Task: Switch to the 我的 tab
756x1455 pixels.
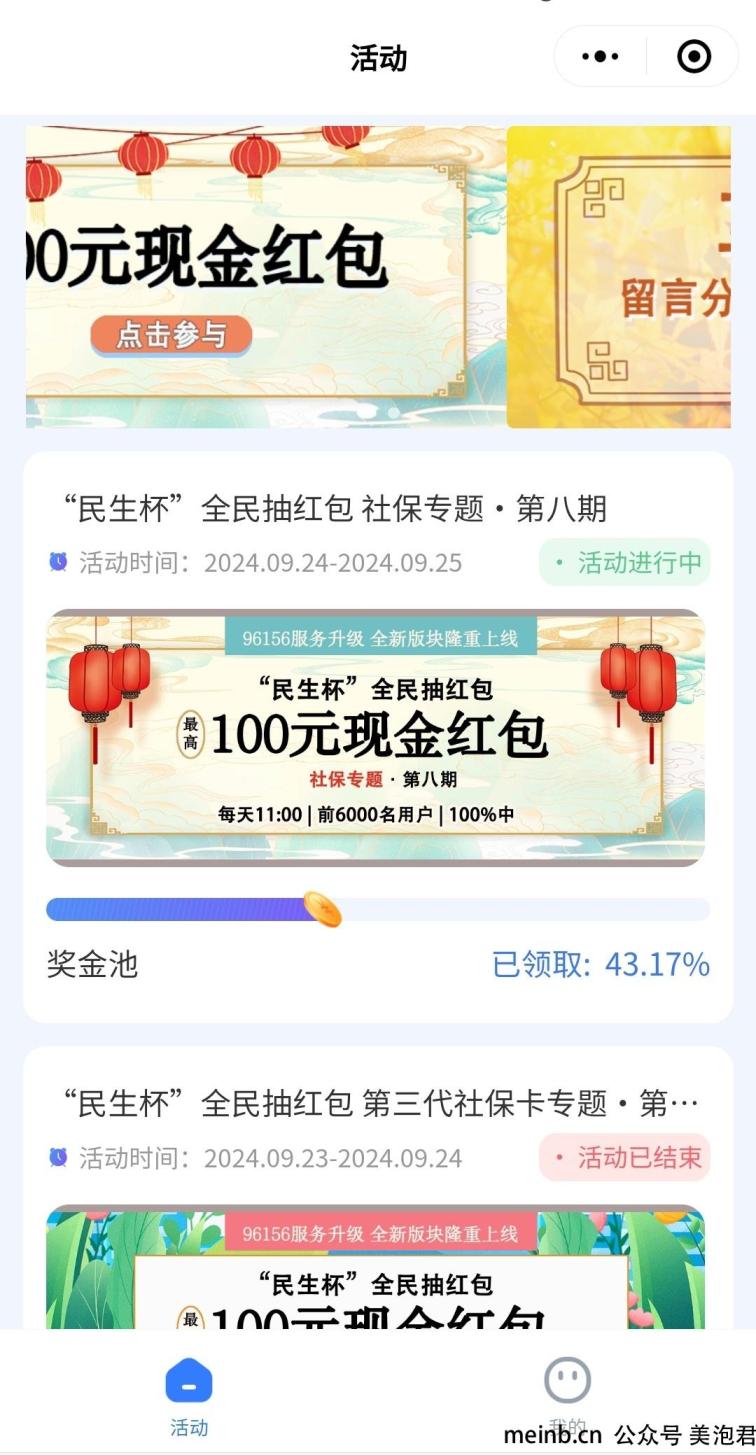Action: [x=567, y=1393]
